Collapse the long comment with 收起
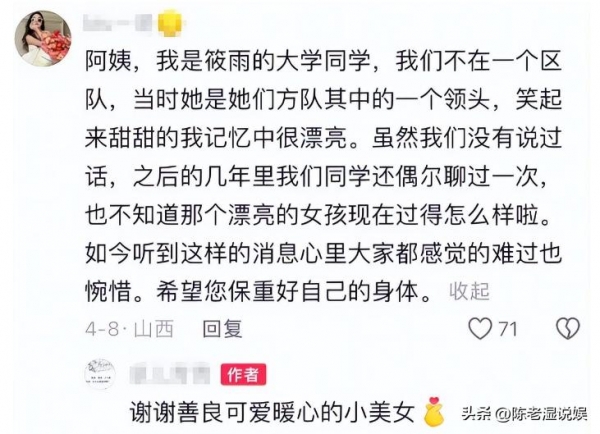Image resolution: width=600 pixels, height=434 pixels. click(x=469, y=293)
